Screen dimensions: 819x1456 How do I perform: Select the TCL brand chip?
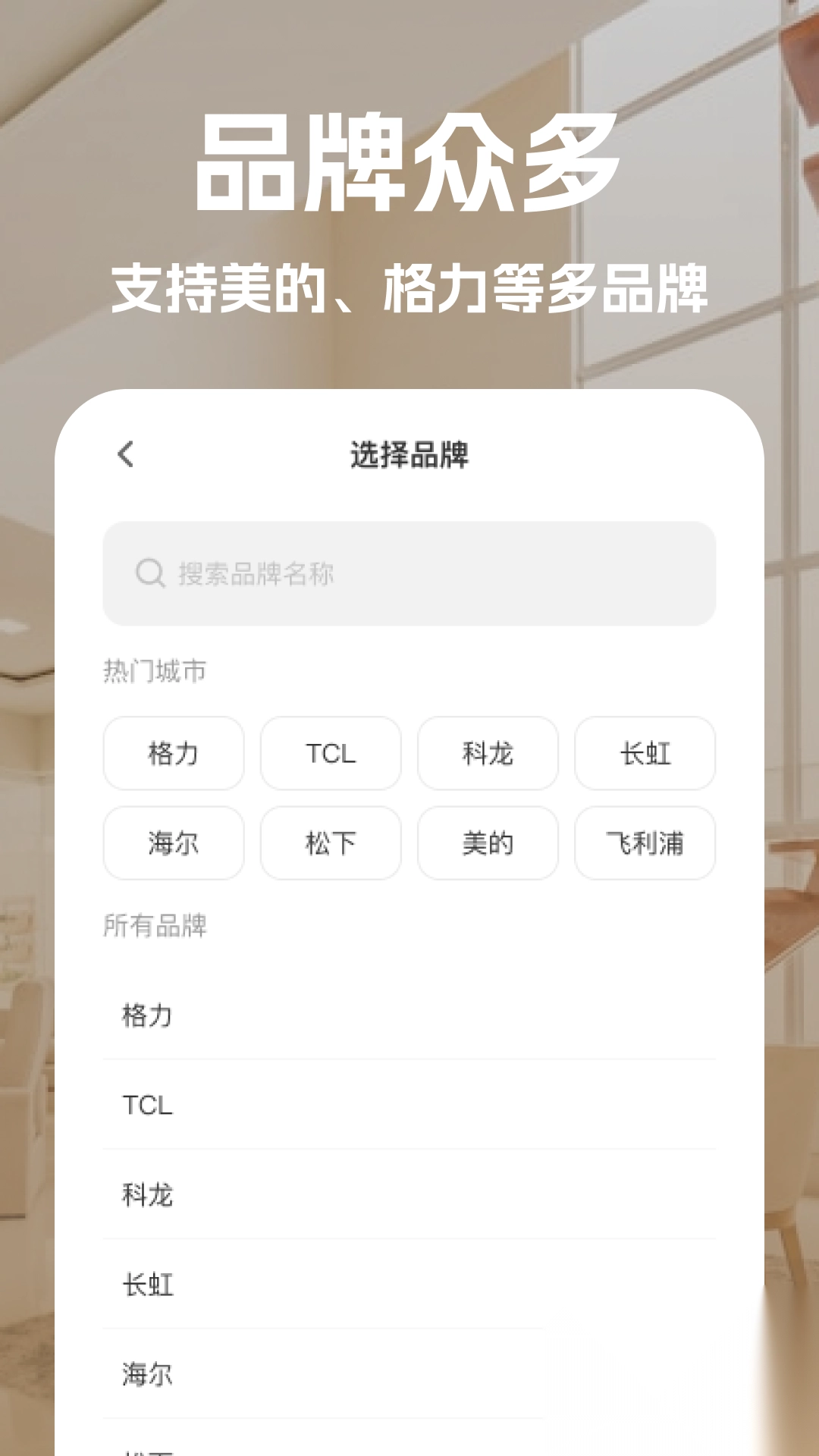point(330,753)
